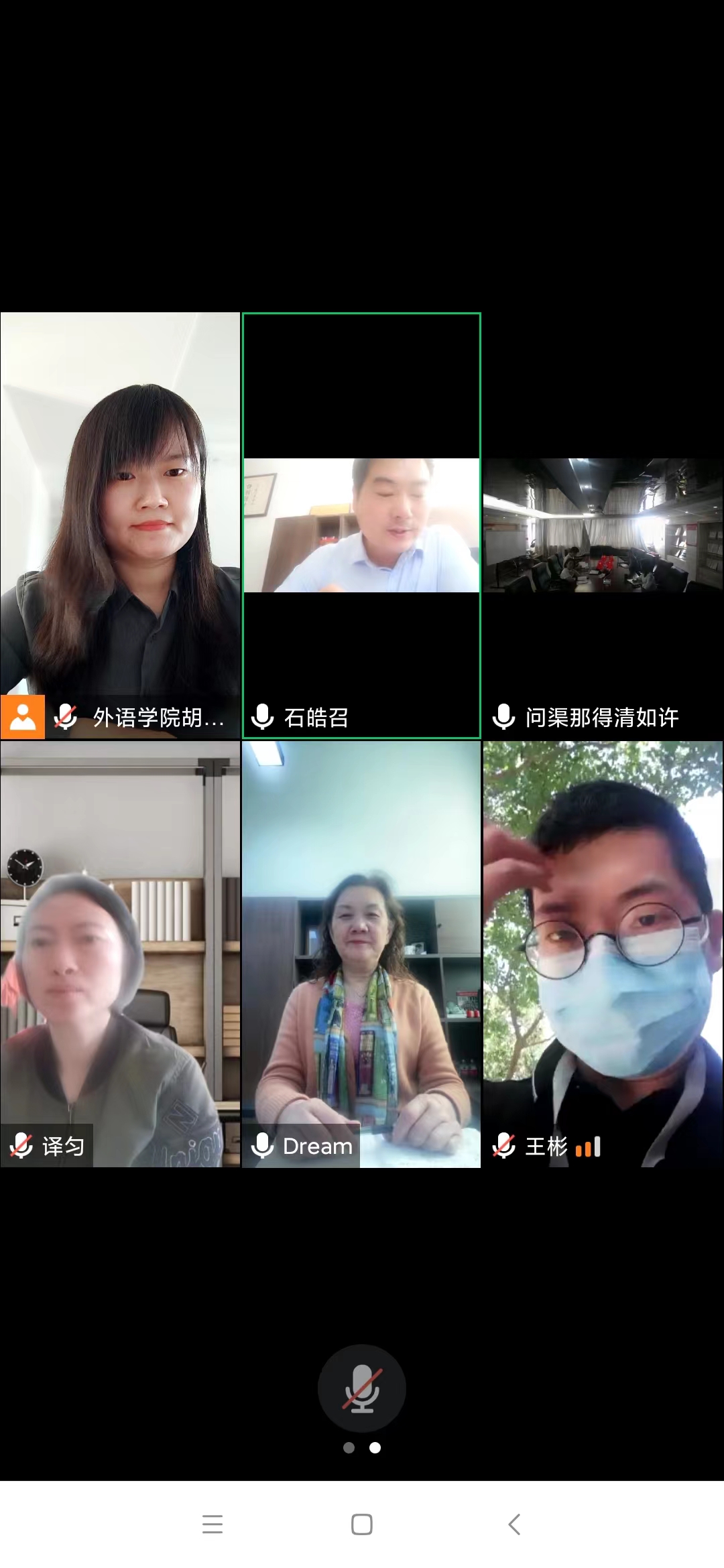Select 石皓召's video tile
Image resolution: width=724 pixels, height=1568 pixels.
click(x=361, y=525)
